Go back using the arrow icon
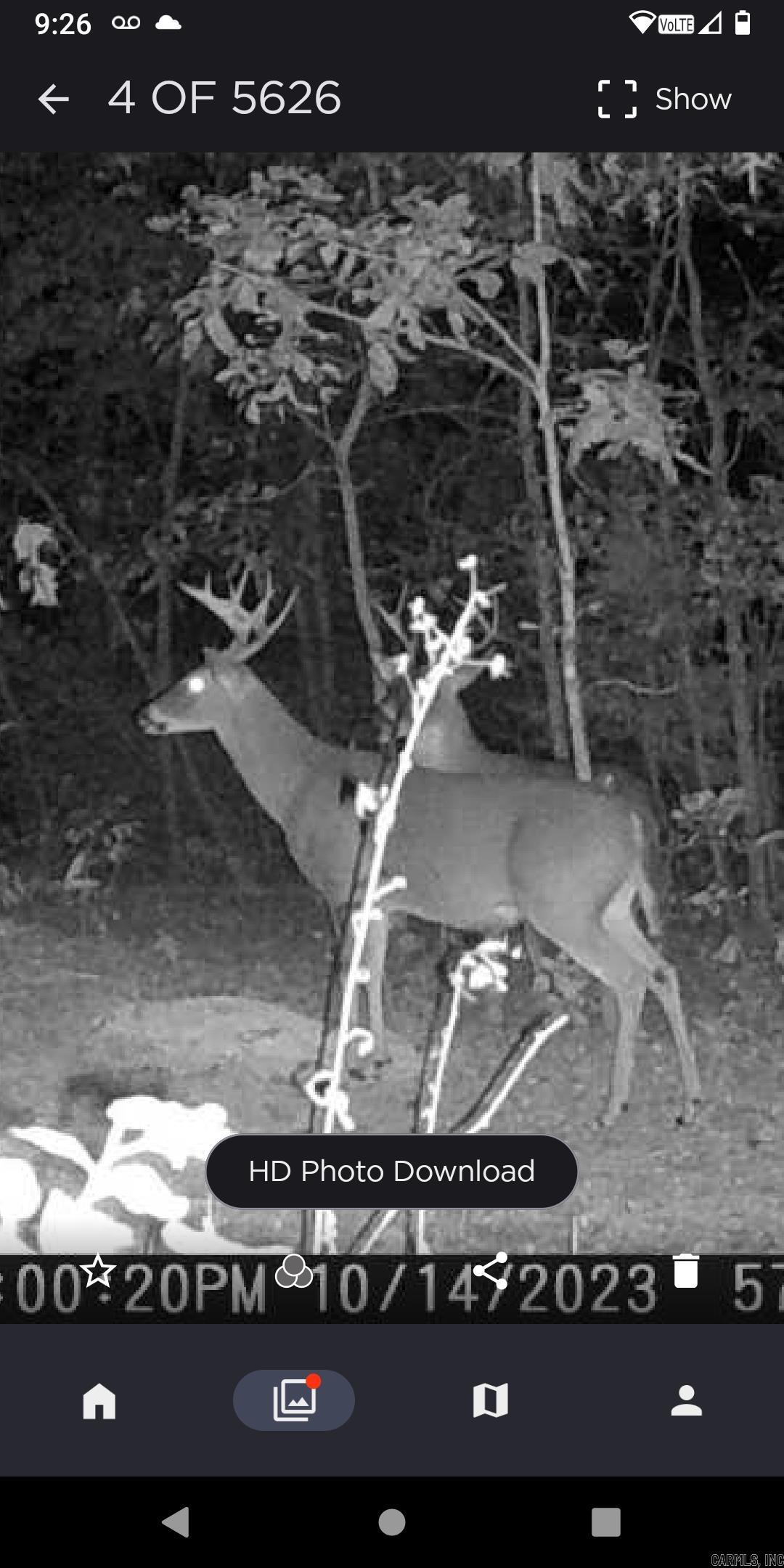This screenshot has width=784, height=1568. tap(53, 99)
